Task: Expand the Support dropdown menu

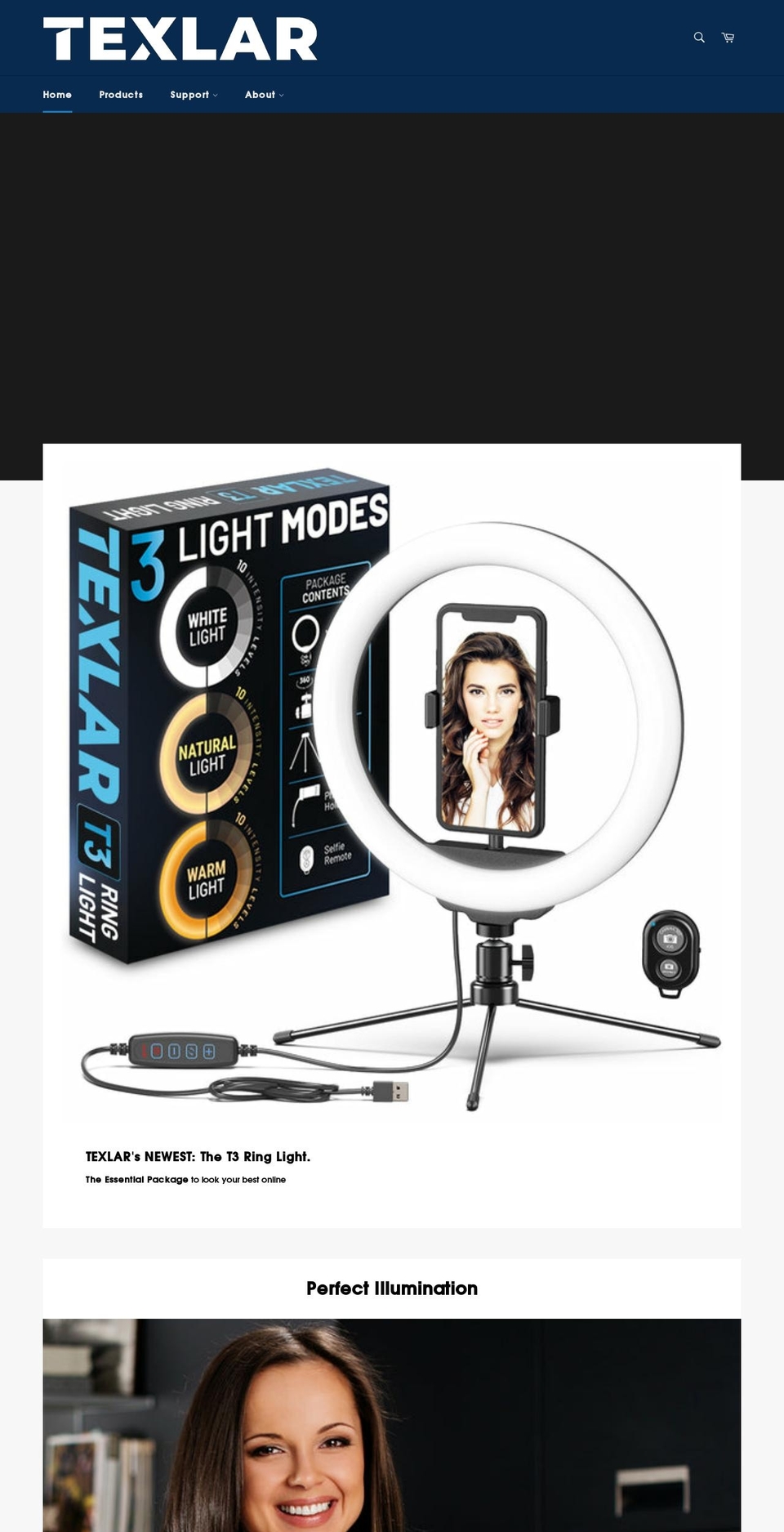Action: coord(194,95)
